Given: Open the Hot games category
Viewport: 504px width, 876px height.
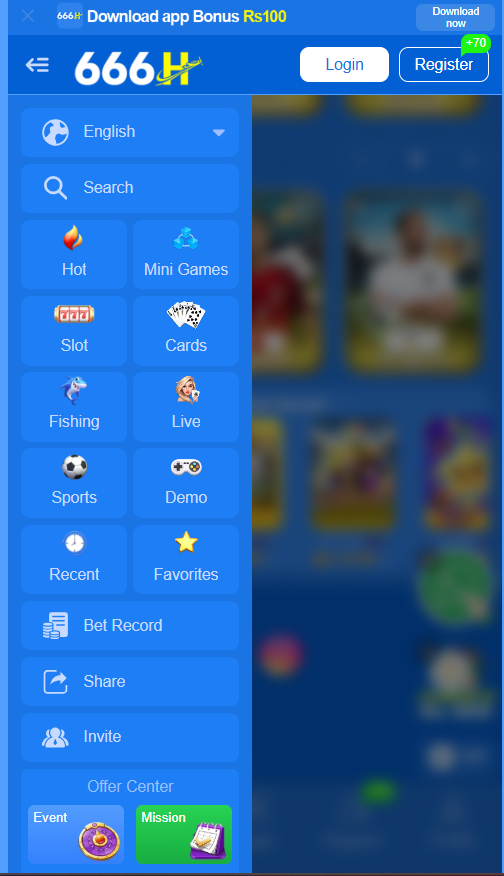Looking at the screenshot, I should click(74, 254).
